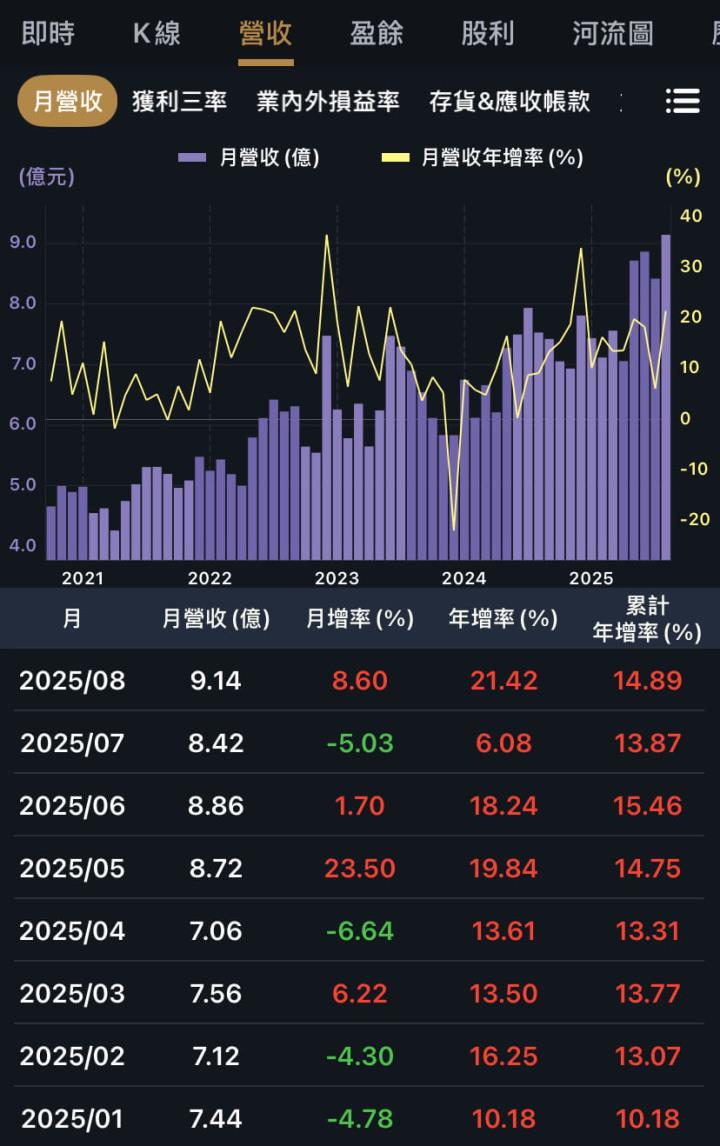Go to the 盈餘 tab
The height and width of the screenshot is (1146, 720).
click(377, 34)
